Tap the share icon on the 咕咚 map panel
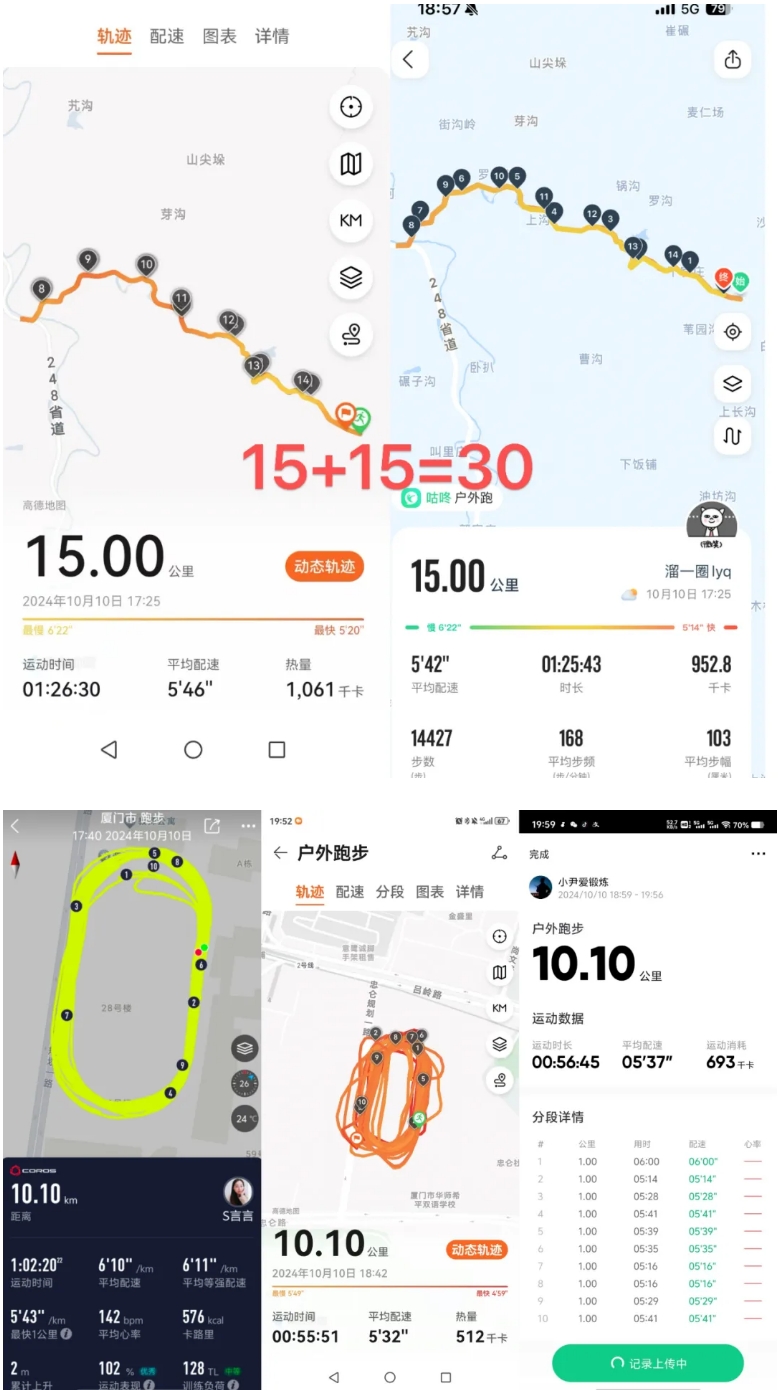Screen dimensions: 781x1390 [733, 60]
